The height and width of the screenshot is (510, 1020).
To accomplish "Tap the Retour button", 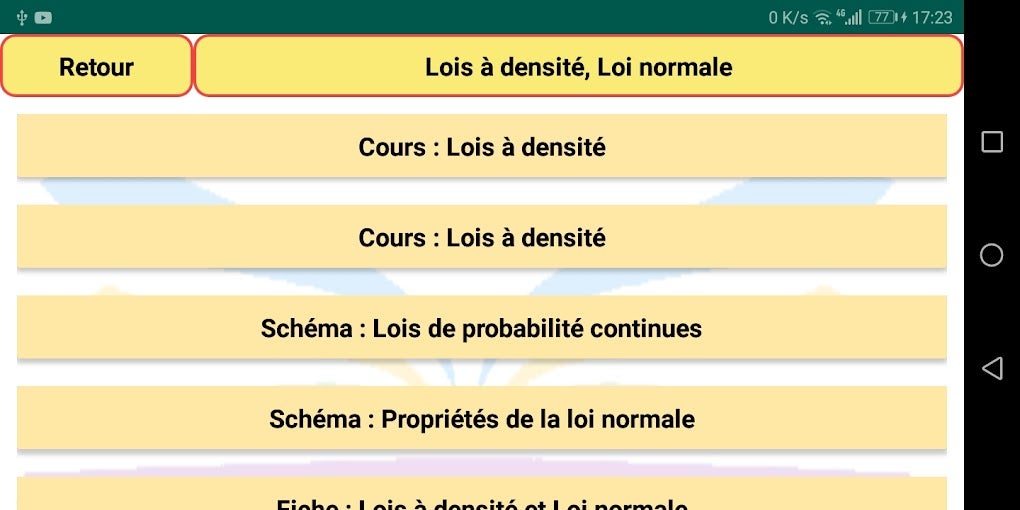I will (x=96, y=67).
